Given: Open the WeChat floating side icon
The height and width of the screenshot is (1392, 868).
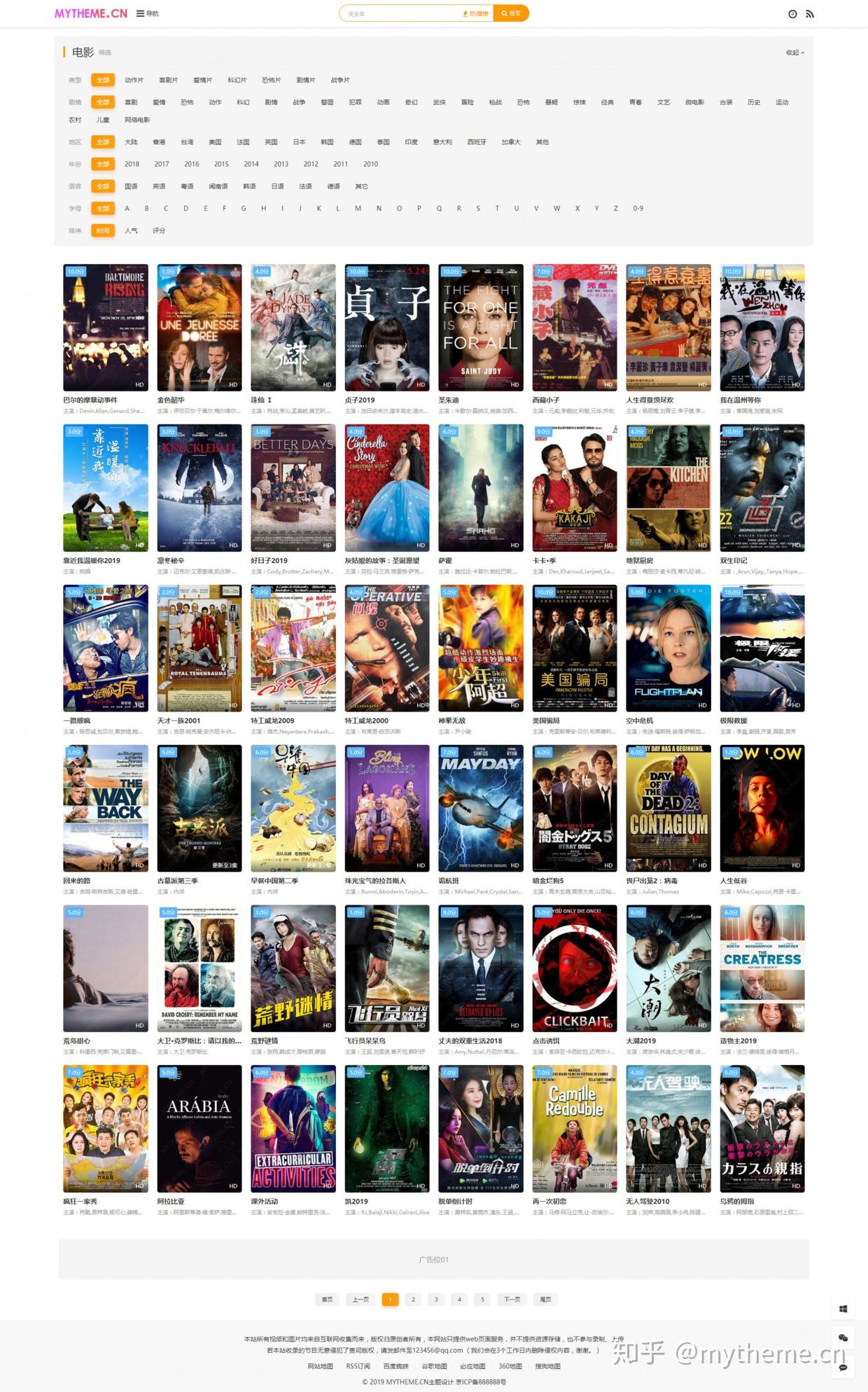Looking at the screenshot, I should (x=843, y=1338).
